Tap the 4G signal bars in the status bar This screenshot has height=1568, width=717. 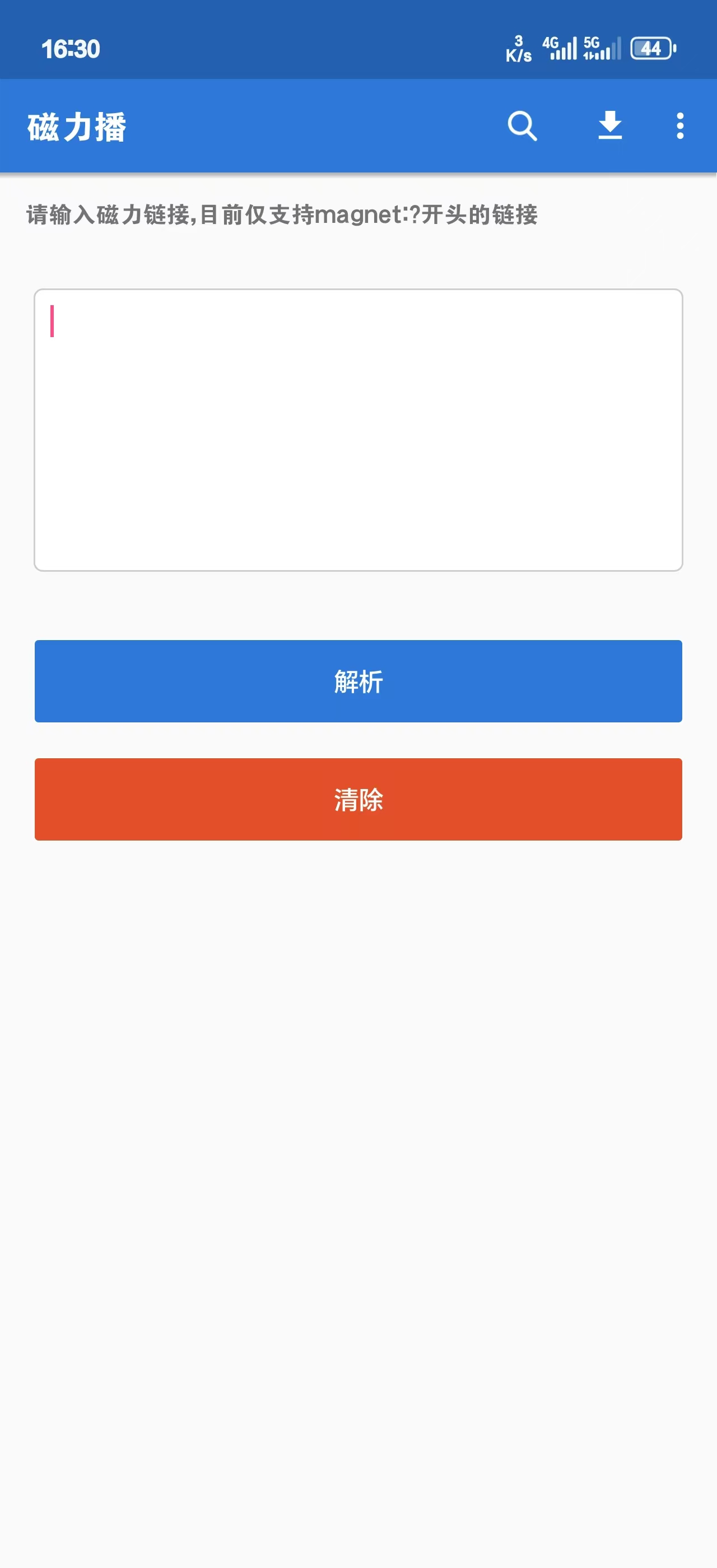pos(563,48)
